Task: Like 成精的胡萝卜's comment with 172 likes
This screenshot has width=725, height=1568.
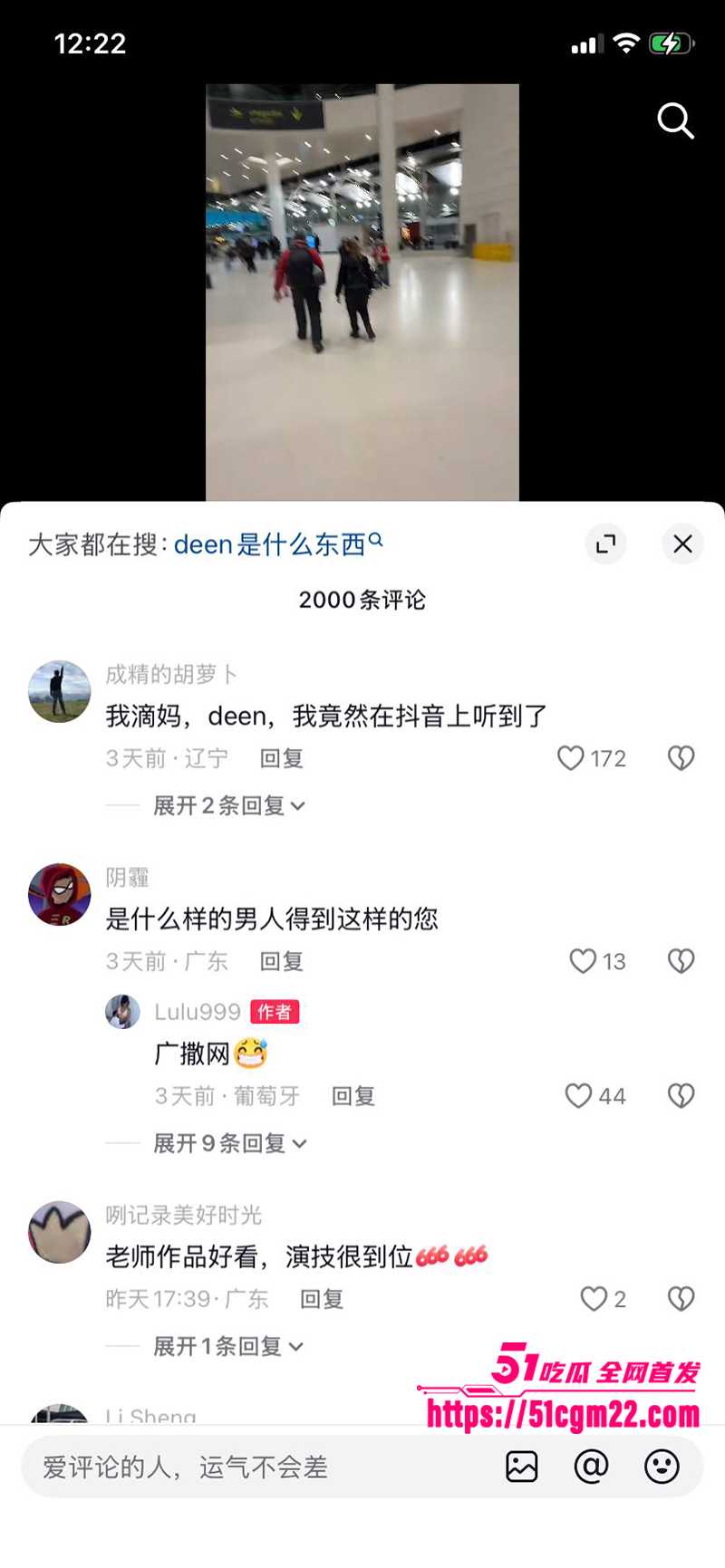Action: coord(570,757)
